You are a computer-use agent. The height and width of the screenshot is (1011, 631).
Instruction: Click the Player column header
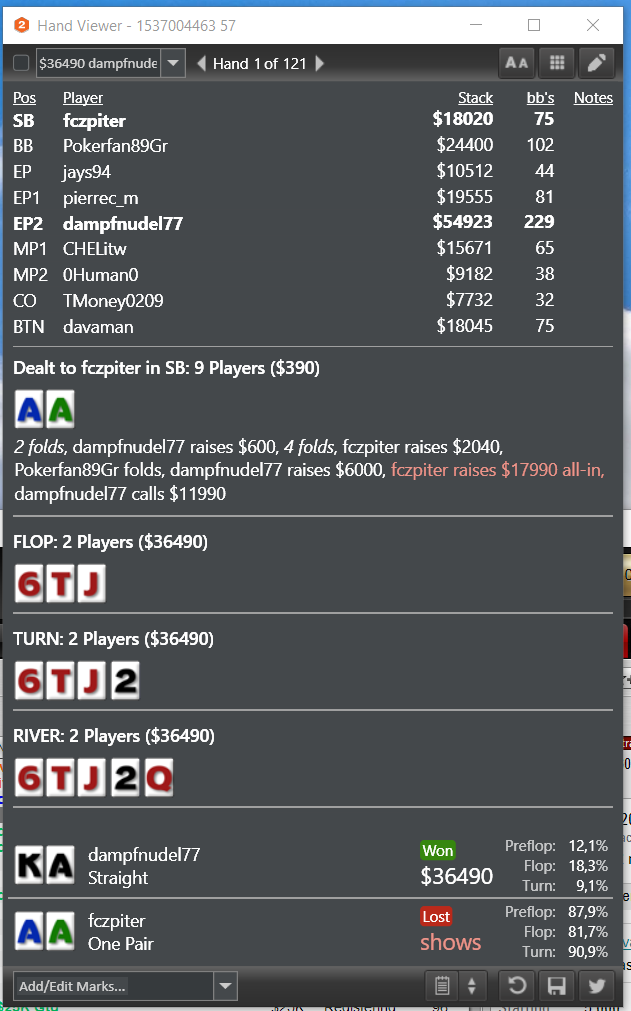point(83,97)
